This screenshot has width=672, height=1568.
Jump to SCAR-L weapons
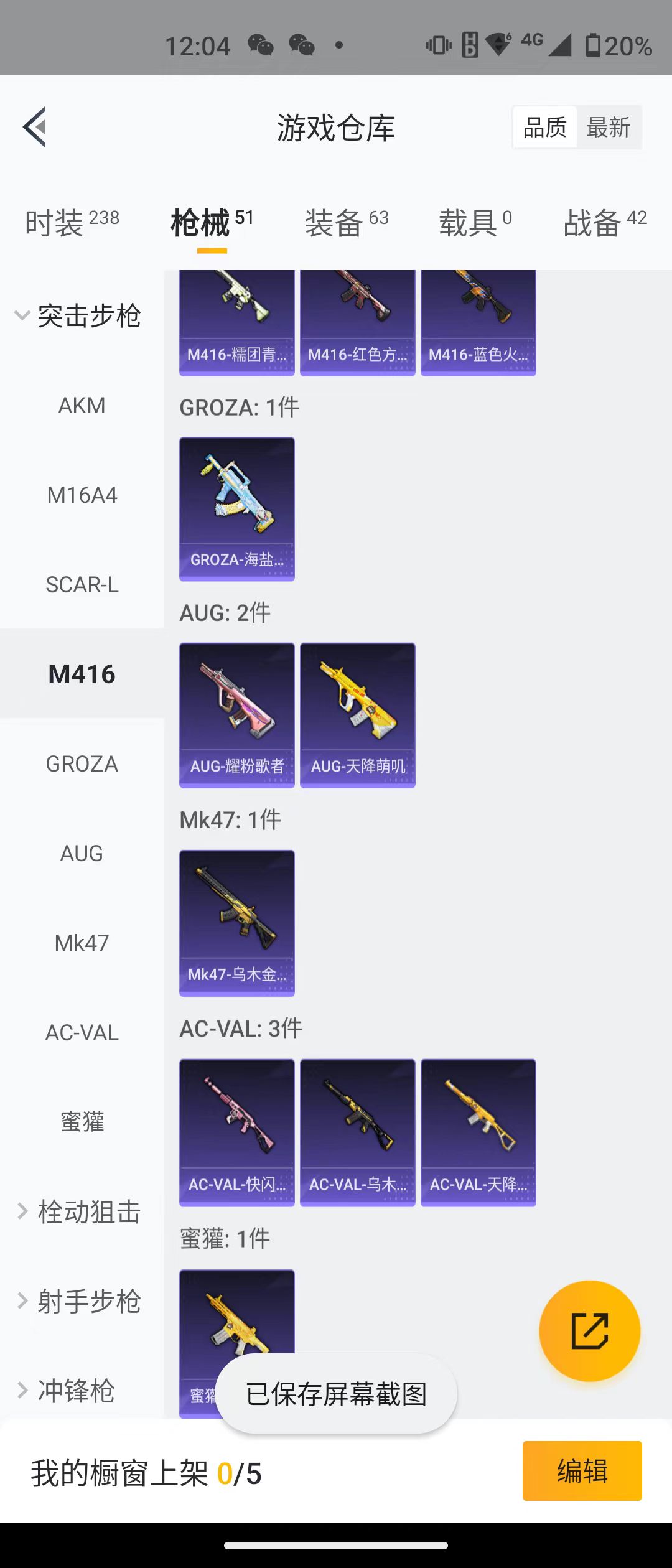(82, 585)
